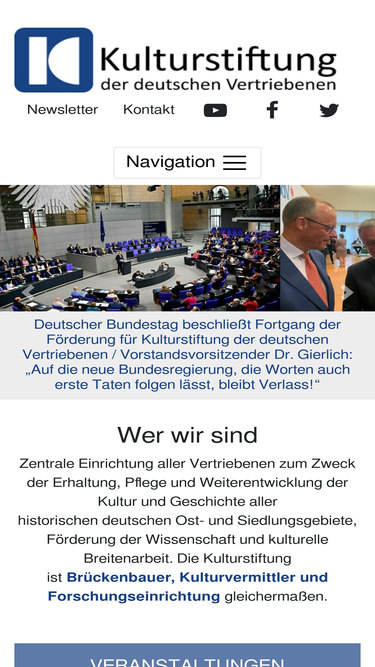Go to the Kulturstiftung logo homepage
This screenshot has height=667, width=375.
[176, 60]
